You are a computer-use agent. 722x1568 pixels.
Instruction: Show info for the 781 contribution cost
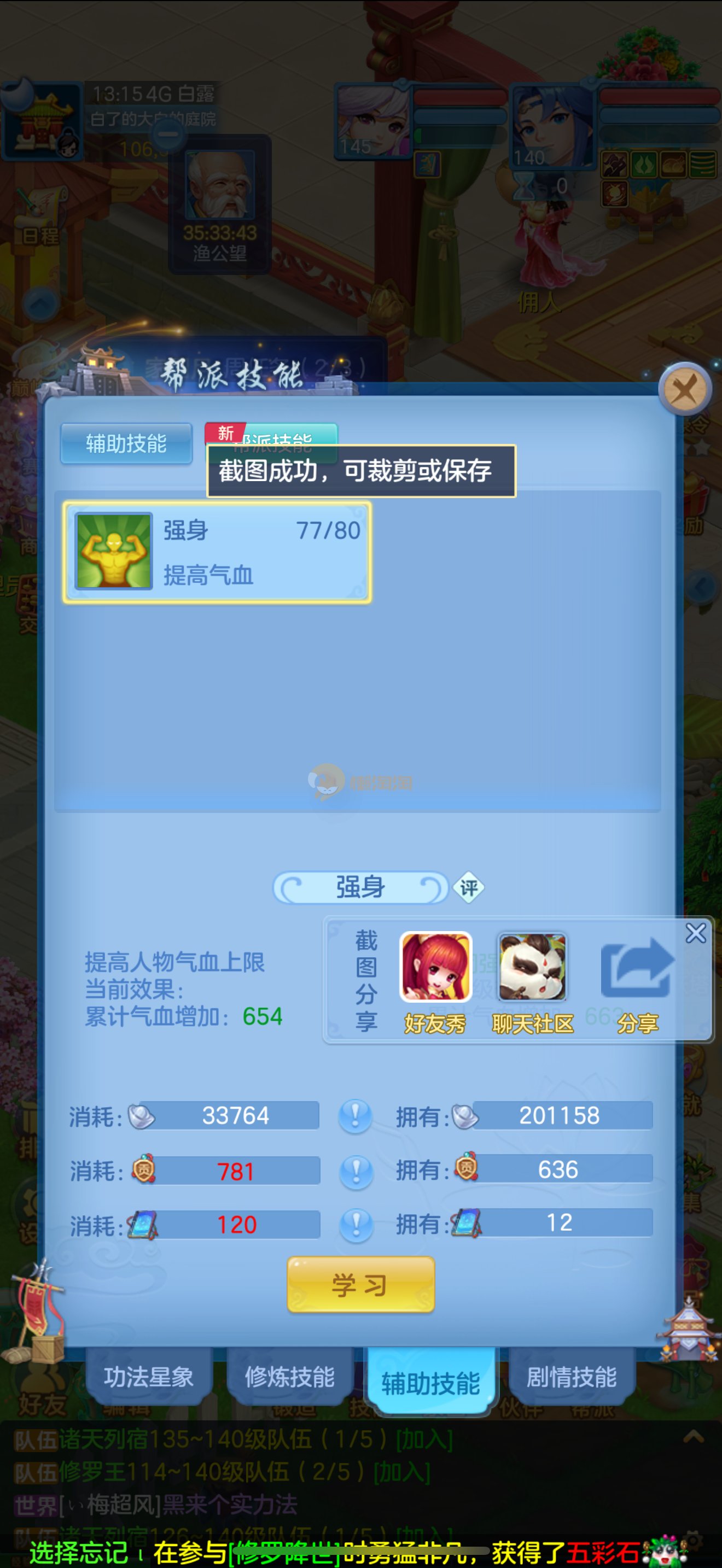pos(356,1171)
